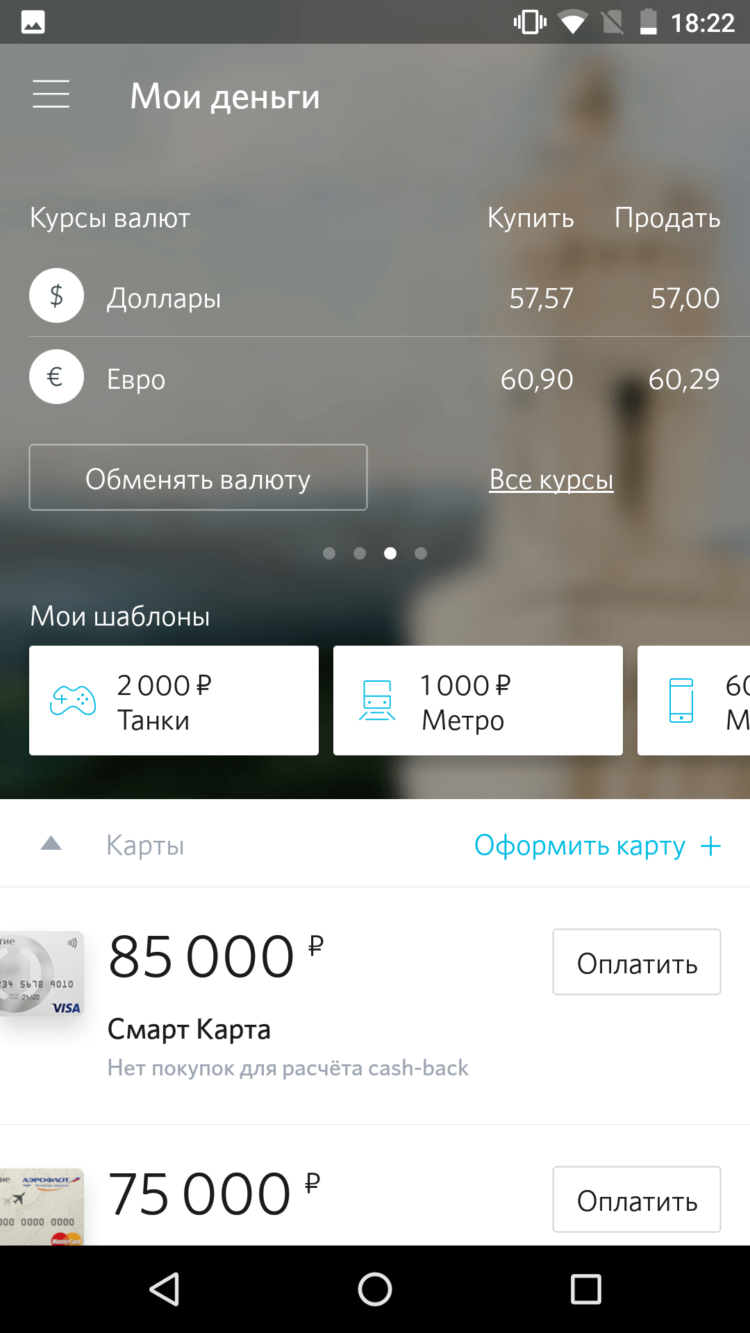Tap the phone icon on rightmost template
Viewport: 750px width, 1333px height.
tap(683, 700)
